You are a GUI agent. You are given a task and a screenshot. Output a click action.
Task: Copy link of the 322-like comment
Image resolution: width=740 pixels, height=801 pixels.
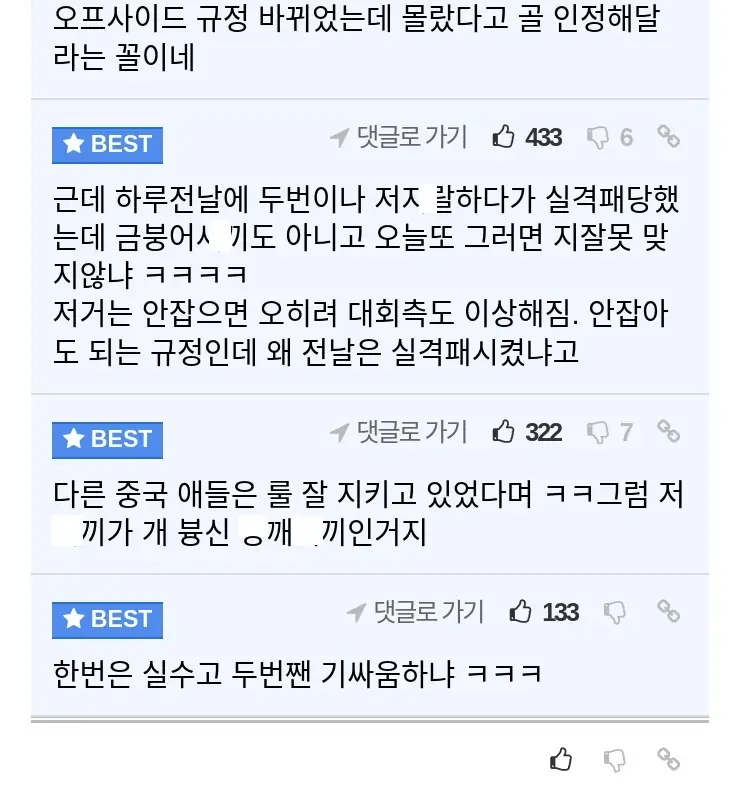(x=668, y=431)
